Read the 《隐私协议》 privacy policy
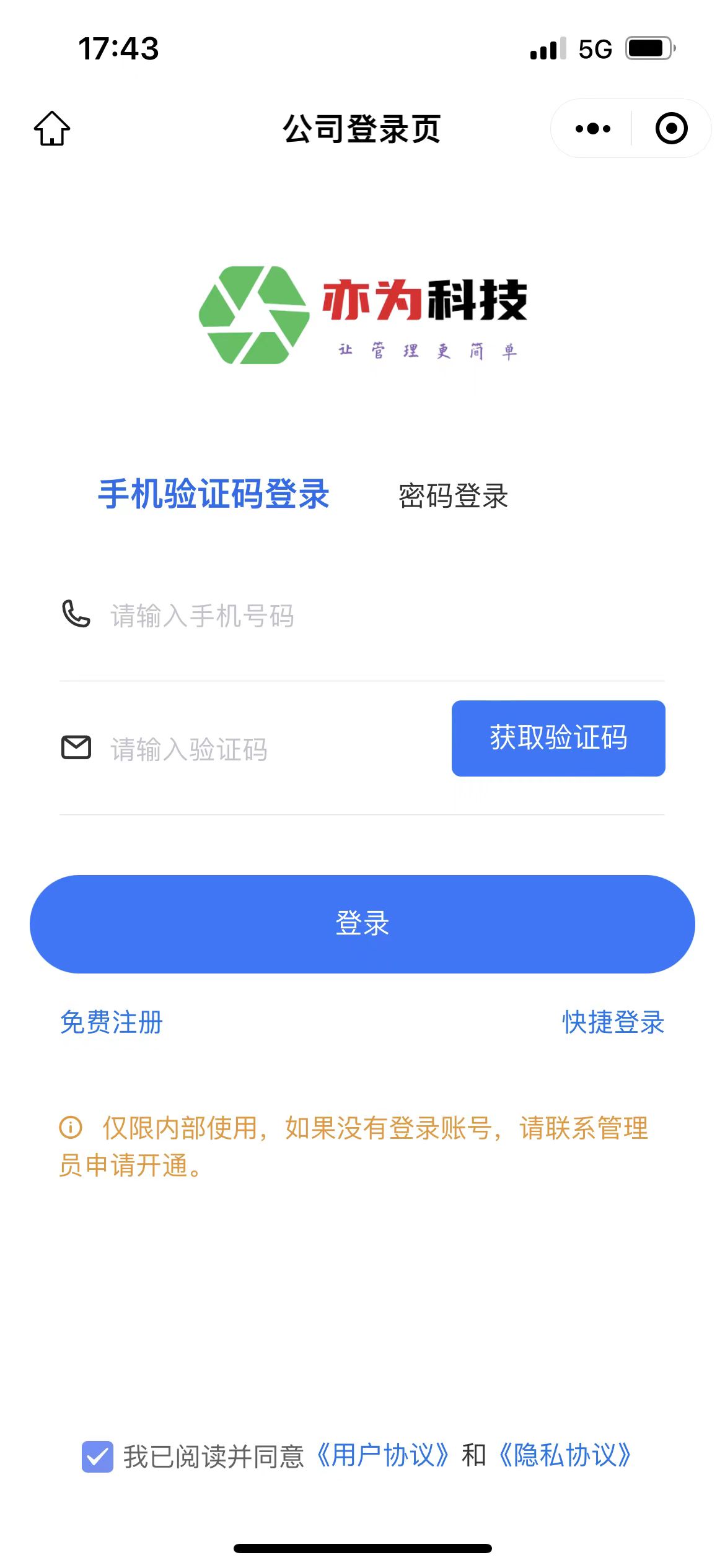 click(x=565, y=1455)
